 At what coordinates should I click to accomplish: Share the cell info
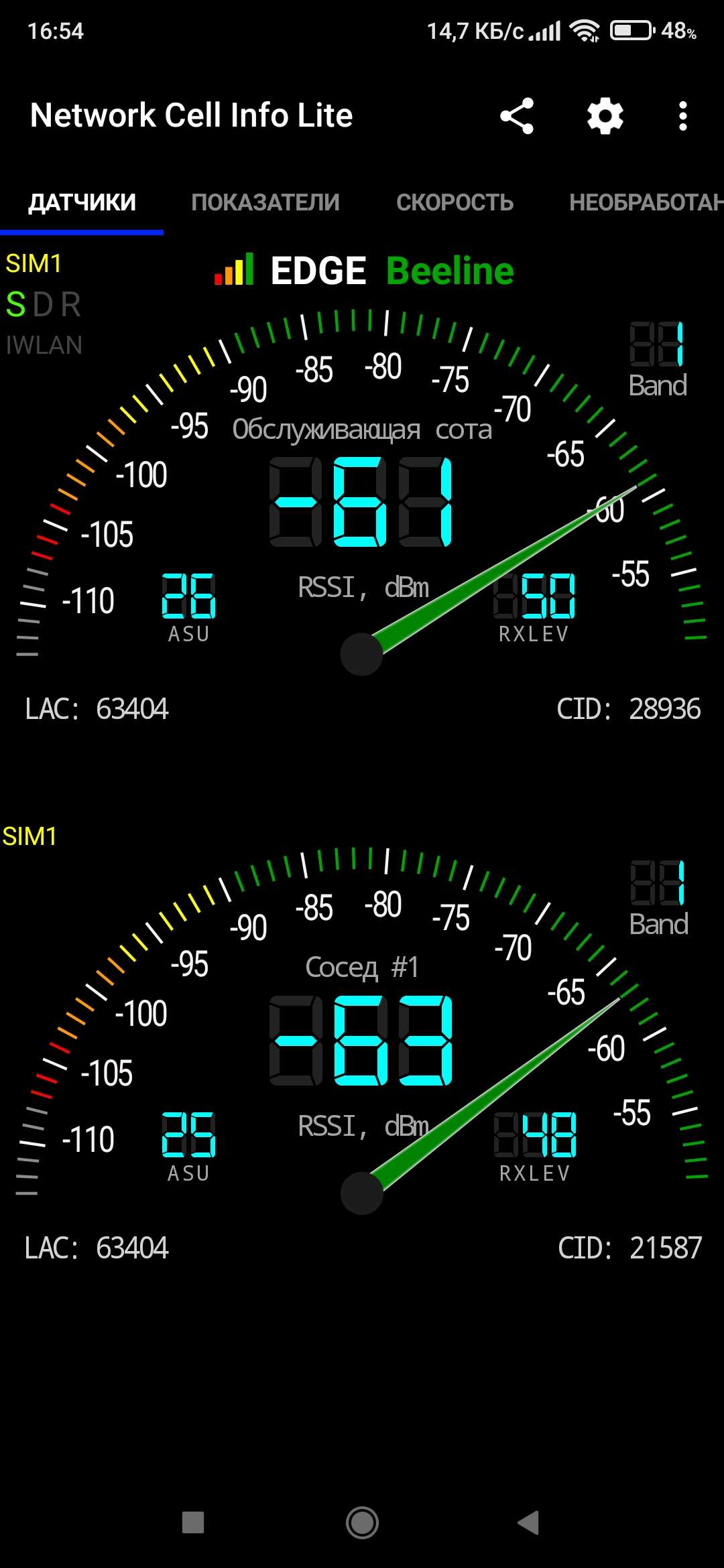coord(517,116)
